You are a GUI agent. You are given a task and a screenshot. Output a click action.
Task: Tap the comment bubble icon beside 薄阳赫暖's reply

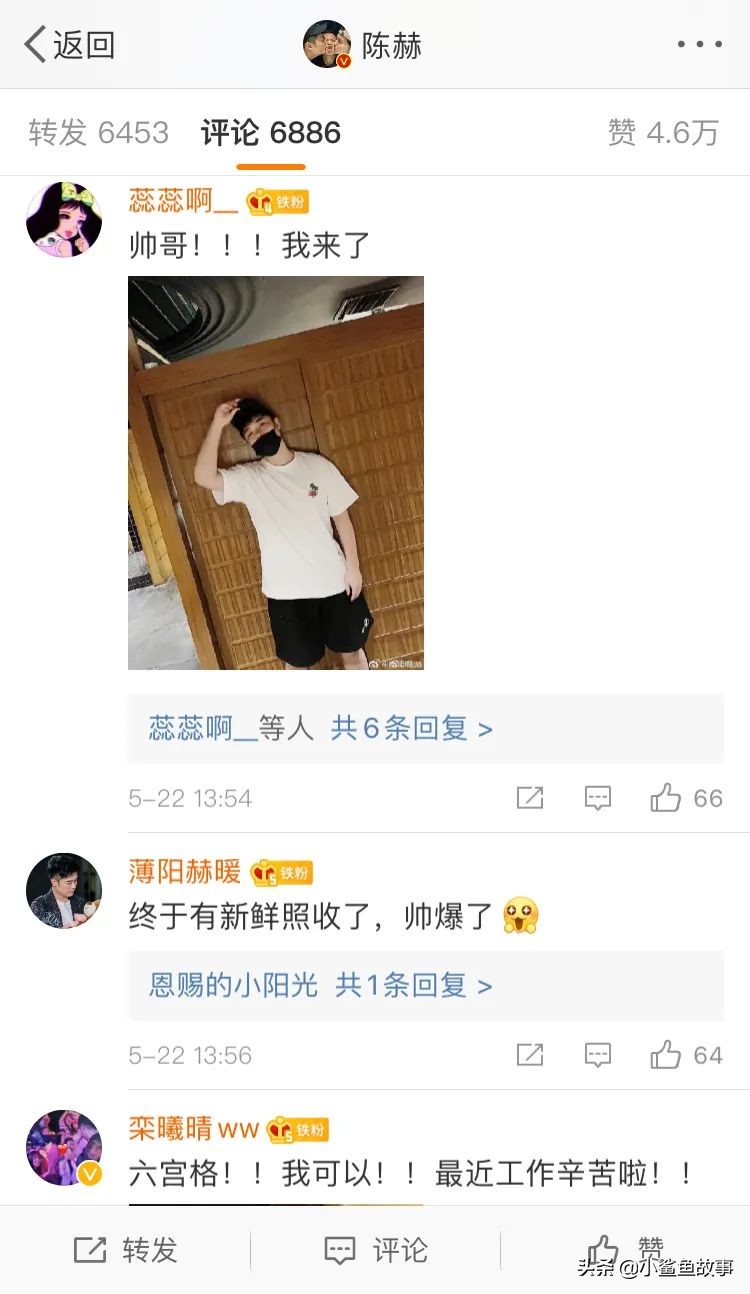tap(597, 1055)
